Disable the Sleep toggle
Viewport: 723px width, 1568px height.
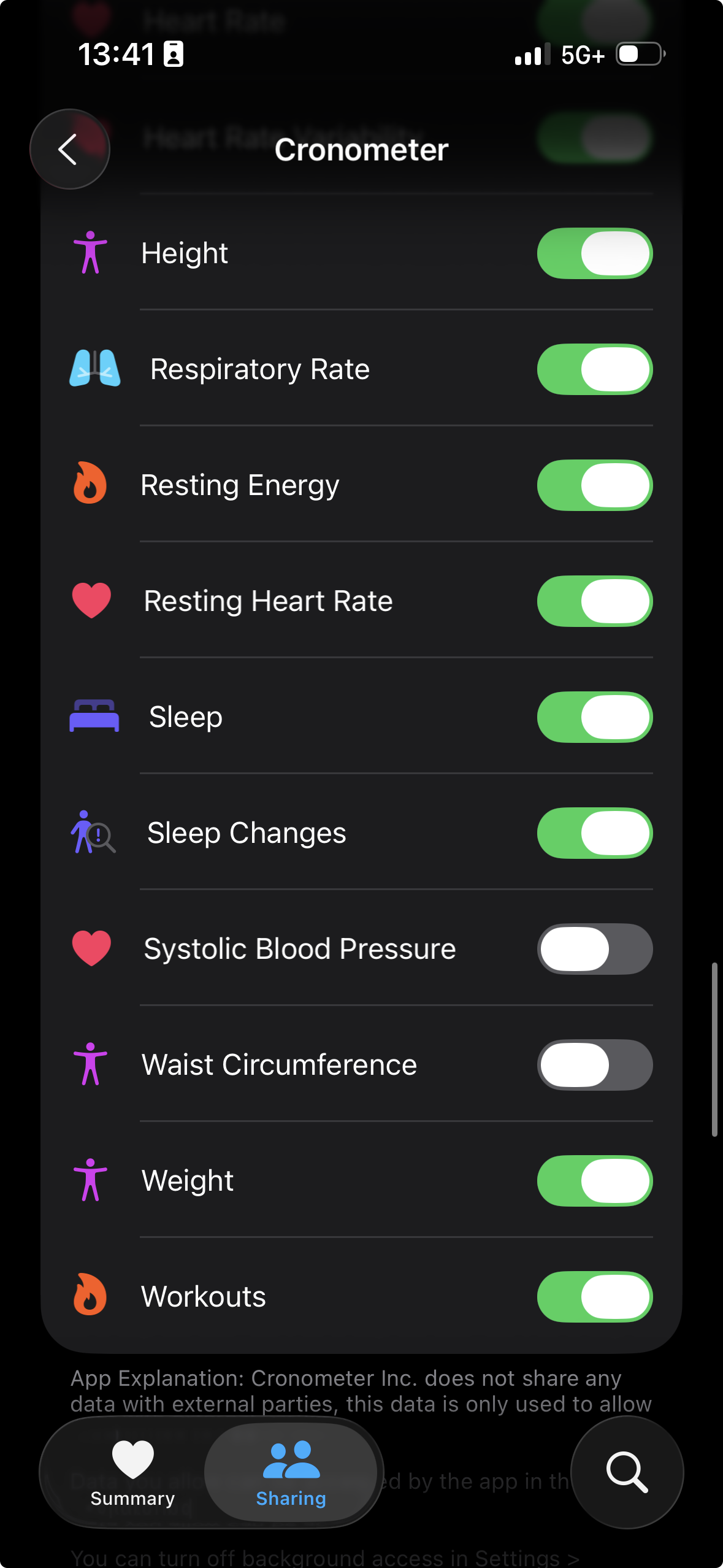pyautogui.click(x=594, y=717)
